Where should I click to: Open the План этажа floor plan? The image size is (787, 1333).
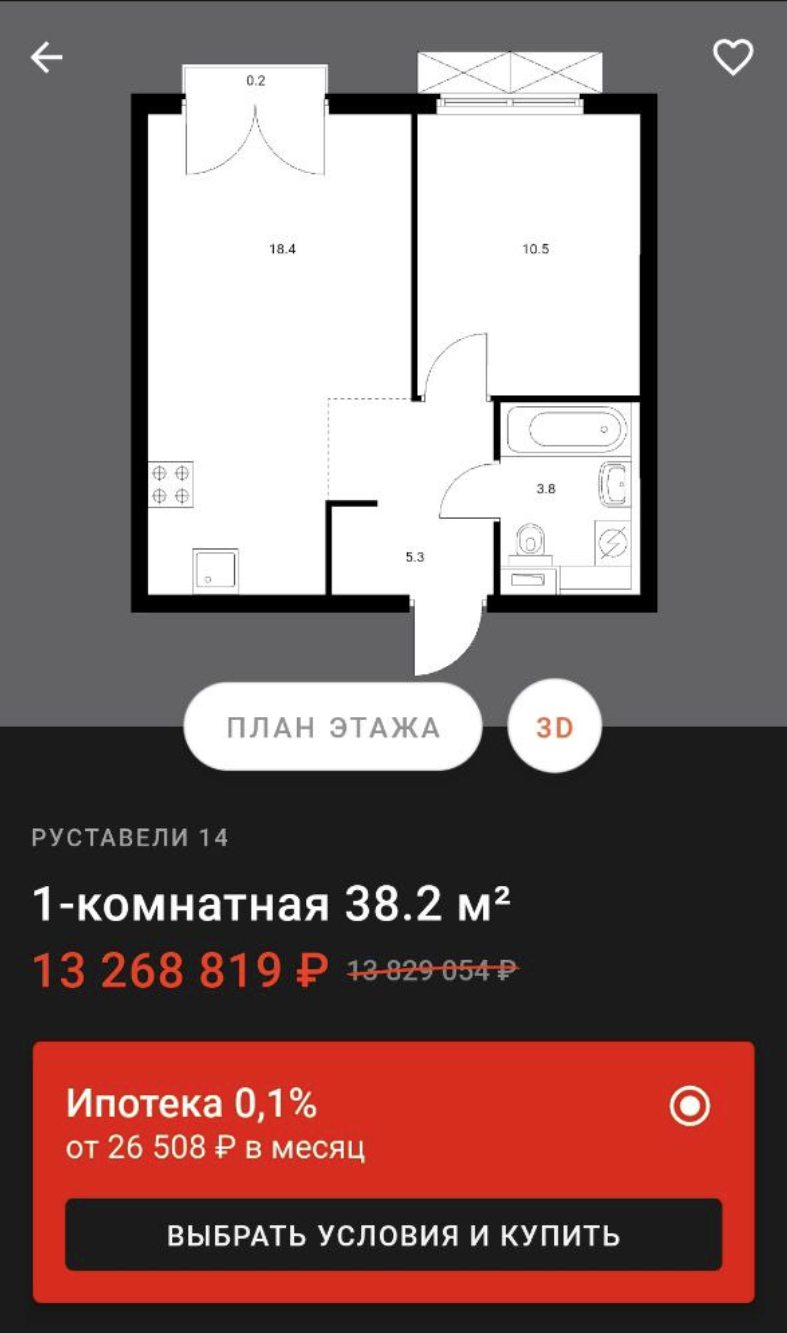tap(333, 727)
